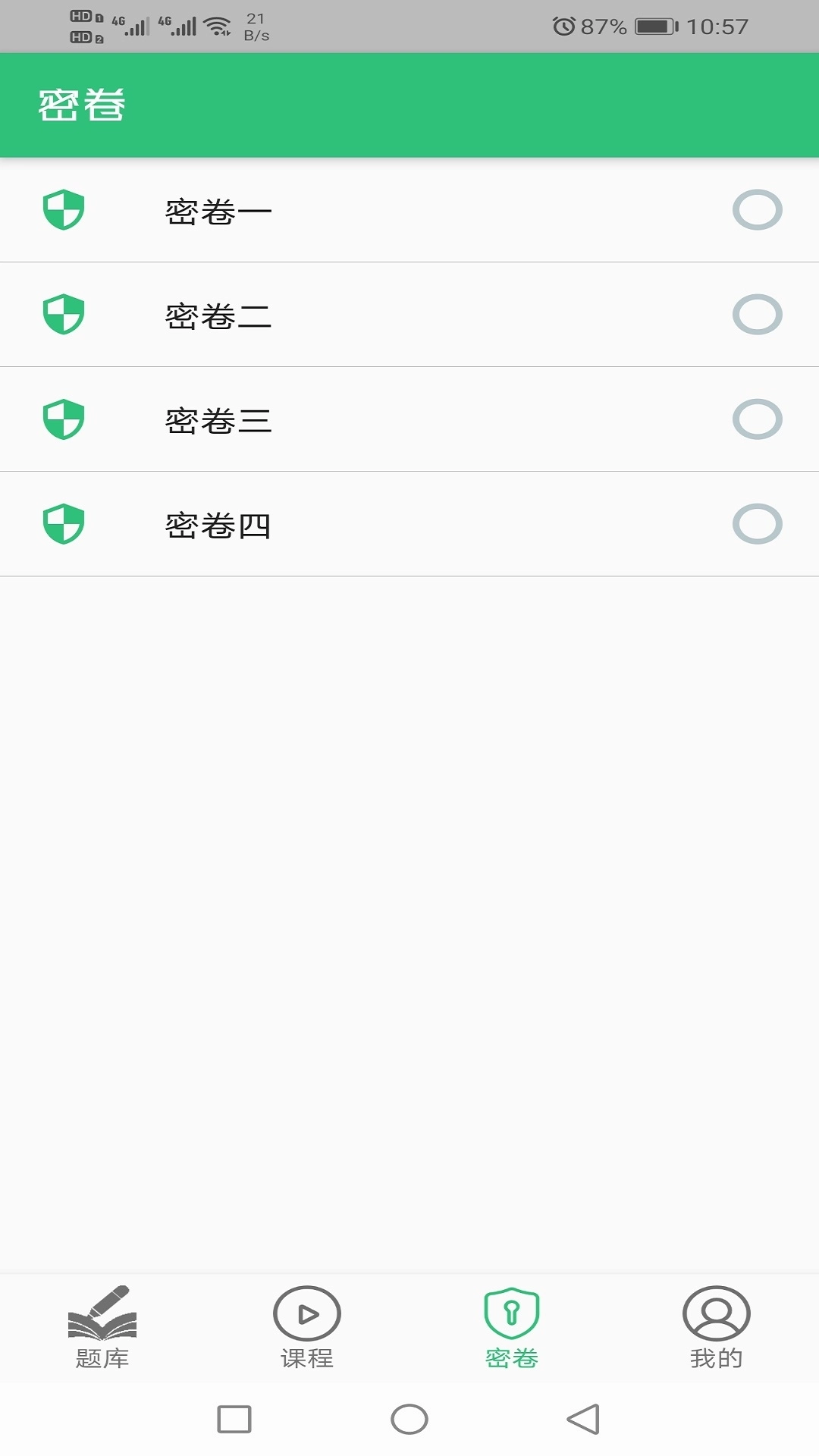Tap the shield icon for 密卷三
Viewport: 819px width, 1456px height.
[x=64, y=419]
